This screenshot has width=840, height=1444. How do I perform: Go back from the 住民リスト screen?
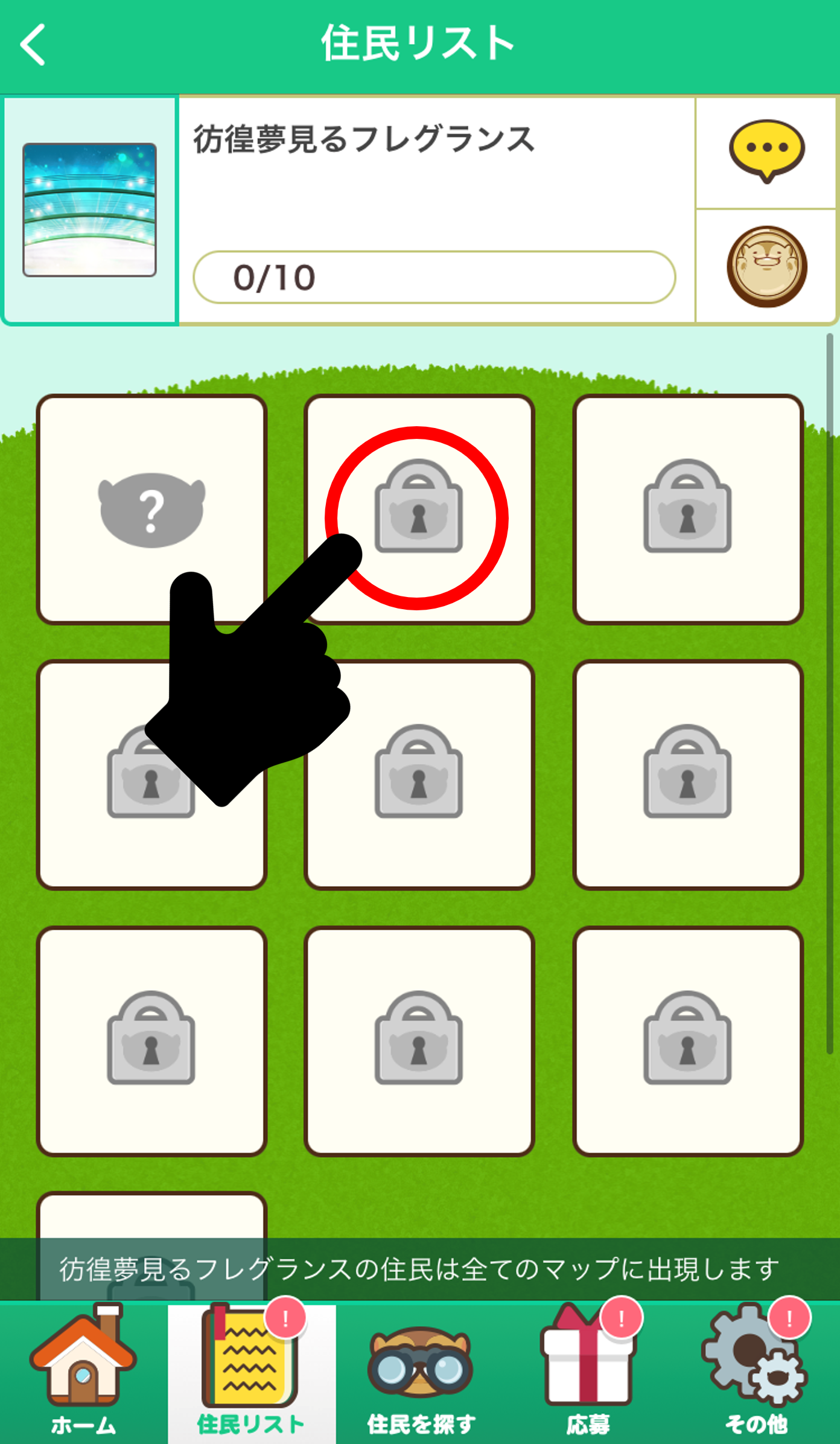(x=33, y=45)
